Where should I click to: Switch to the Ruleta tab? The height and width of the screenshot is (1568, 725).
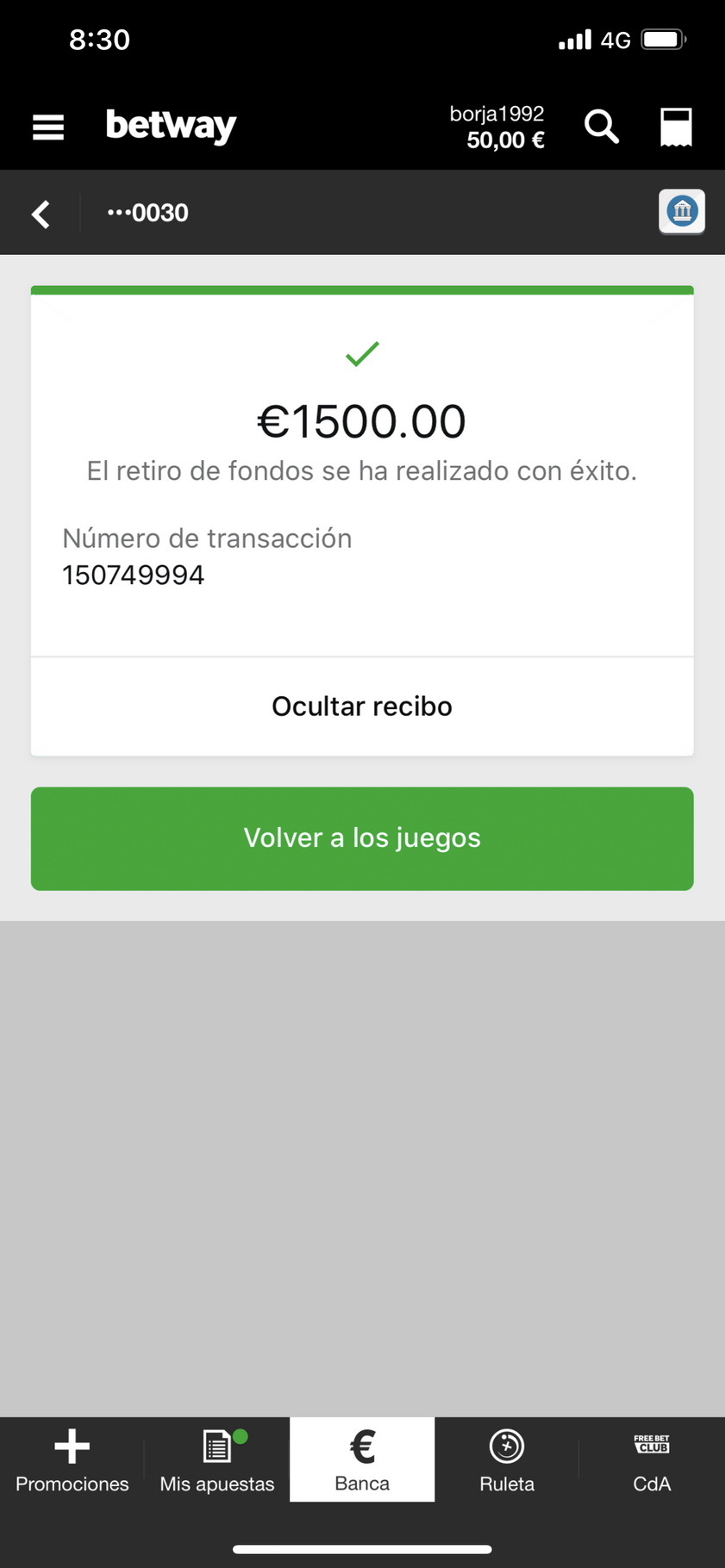click(x=507, y=1459)
